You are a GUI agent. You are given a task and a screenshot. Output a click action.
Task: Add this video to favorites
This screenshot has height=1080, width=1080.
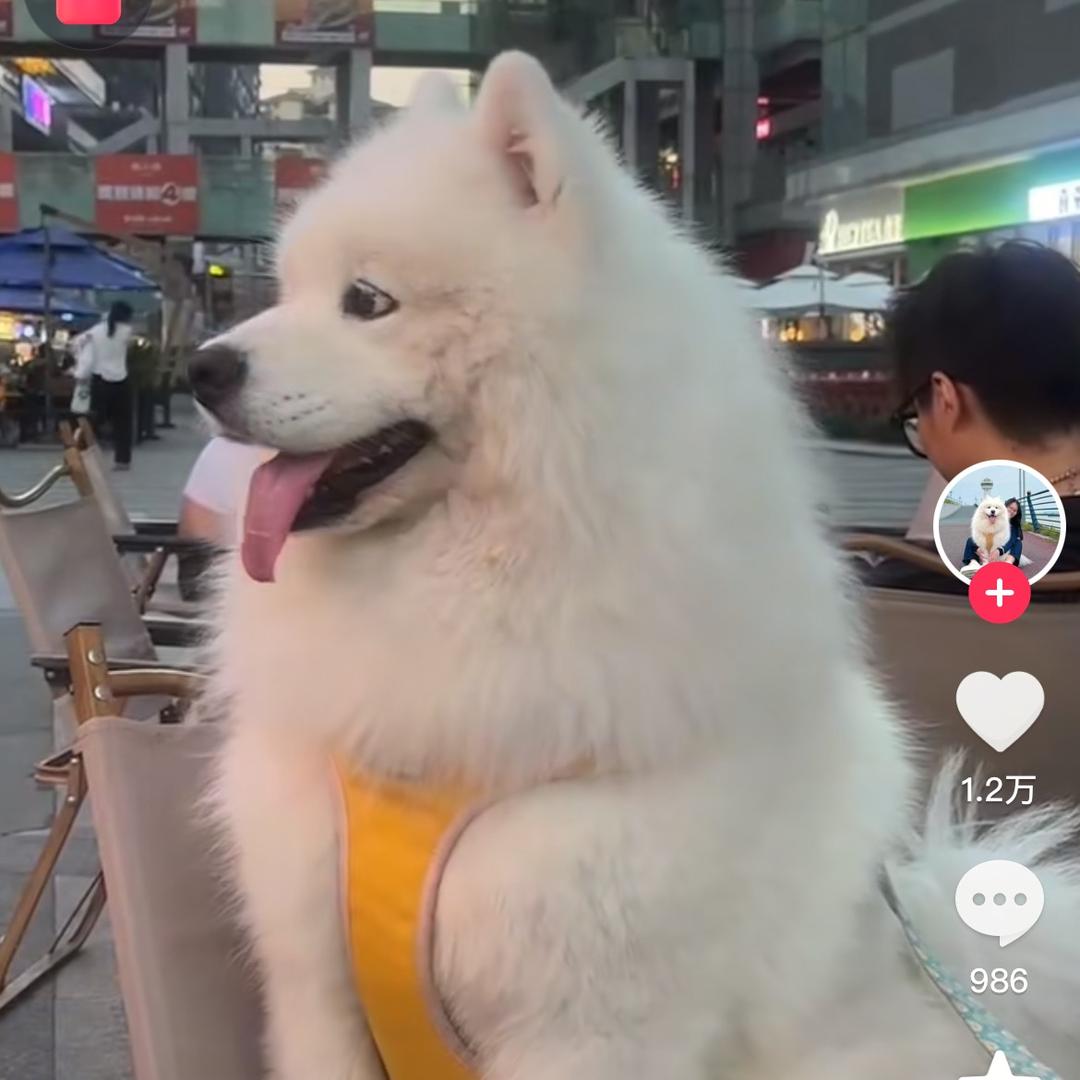pyautogui.click(x=999, y=1068)
